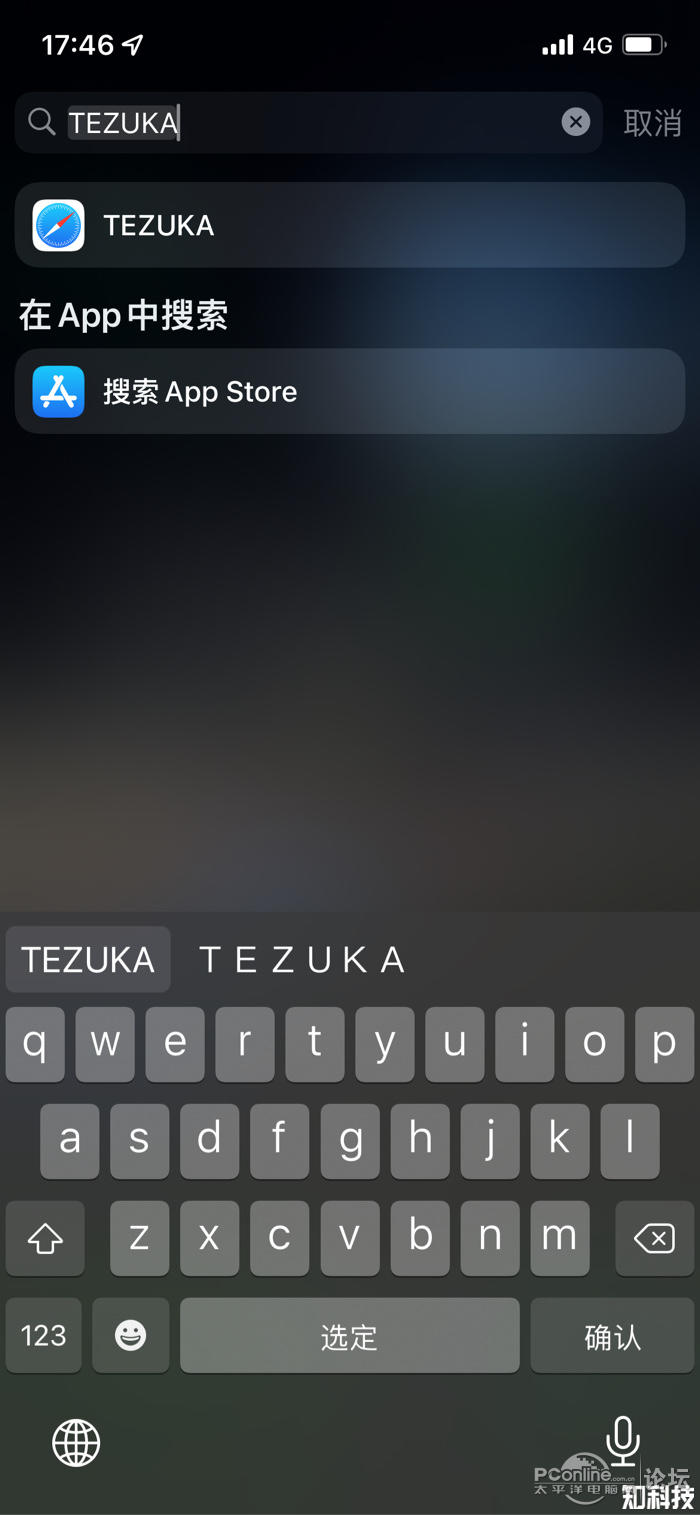The width and height of the screenshot is (700, 1515).
Task: Switch keyboard language with the globe
Action: (76, 1443)
